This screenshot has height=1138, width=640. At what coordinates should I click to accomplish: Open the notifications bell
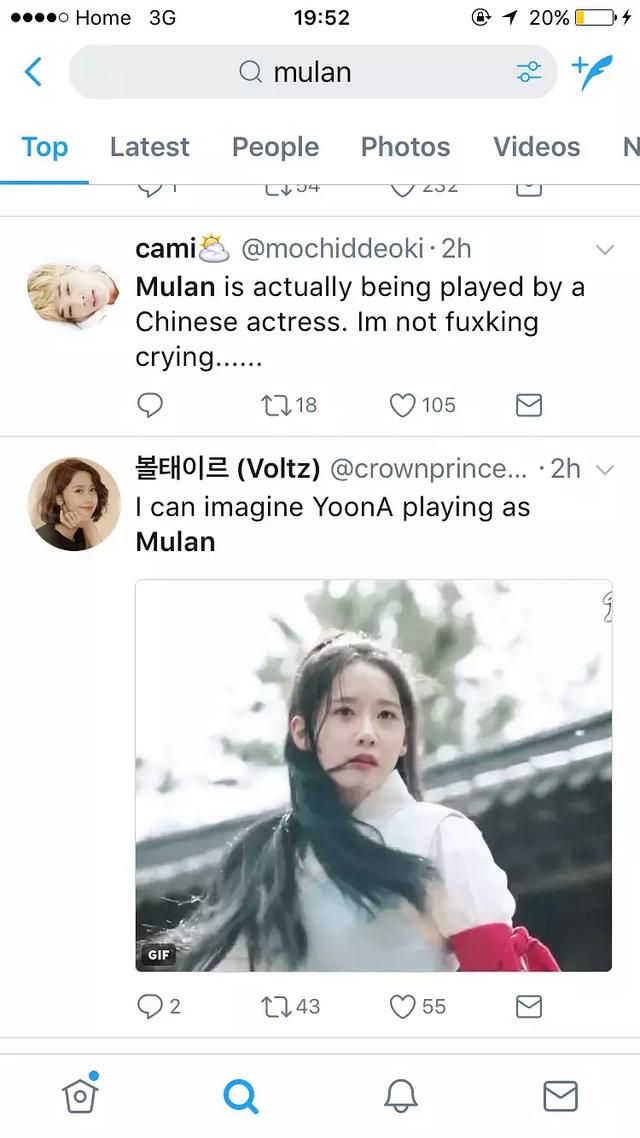pyautogui.click(x=401, y=1096)
